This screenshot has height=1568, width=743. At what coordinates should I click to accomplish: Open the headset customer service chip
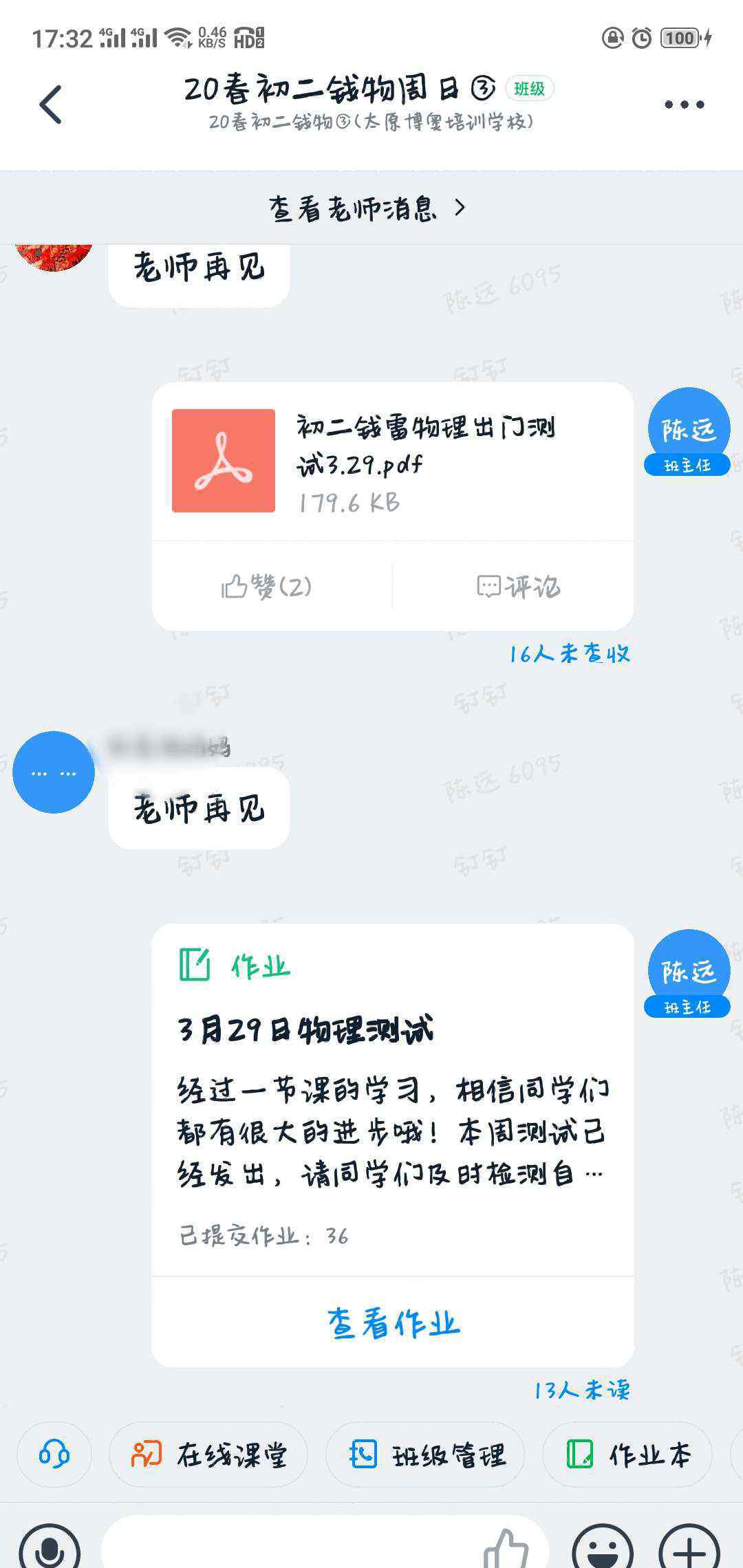pyautogui.click(x=54, y=1455)
